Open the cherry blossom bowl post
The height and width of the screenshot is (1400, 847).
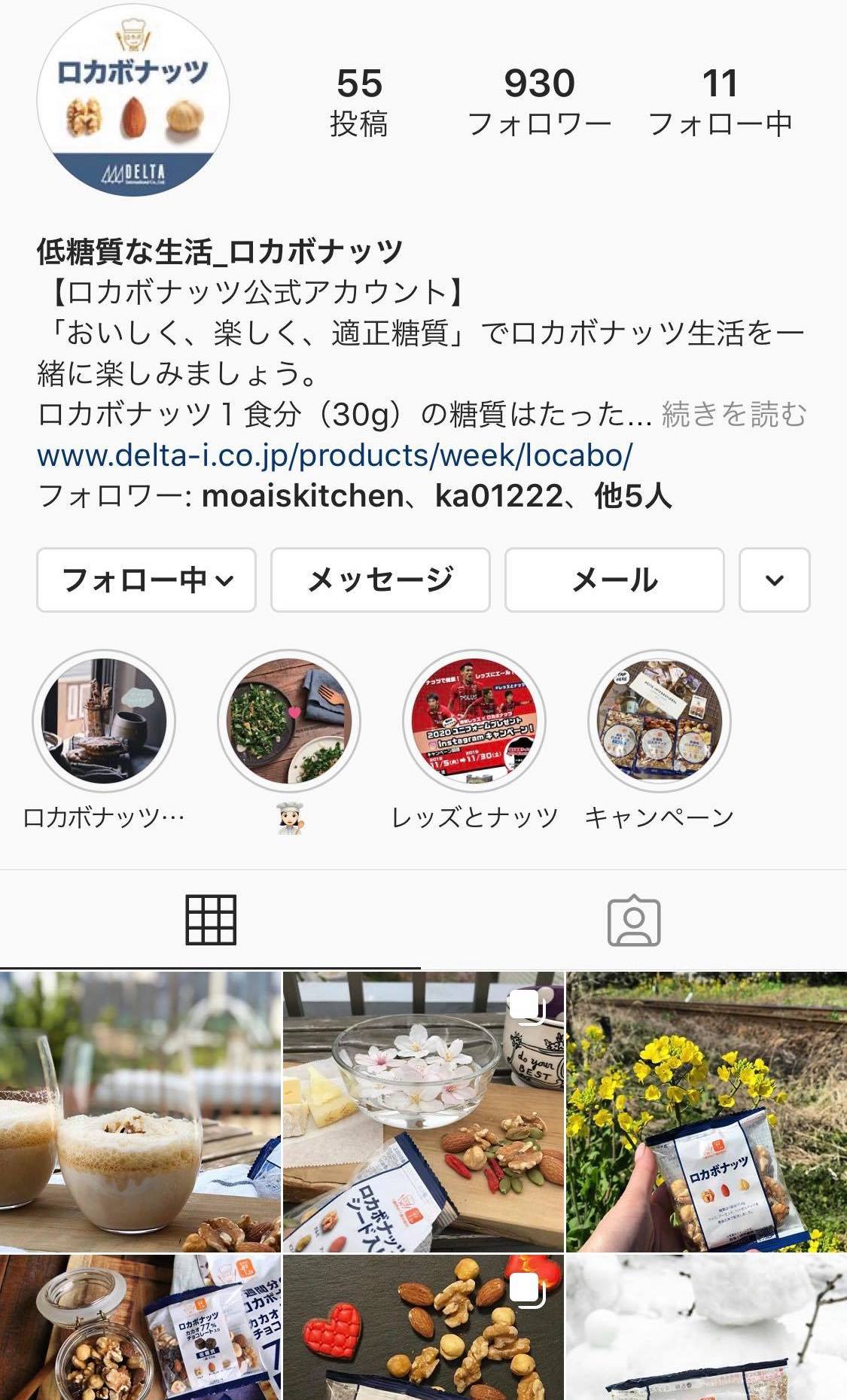pyautogui.click(x=423, y=1112)
